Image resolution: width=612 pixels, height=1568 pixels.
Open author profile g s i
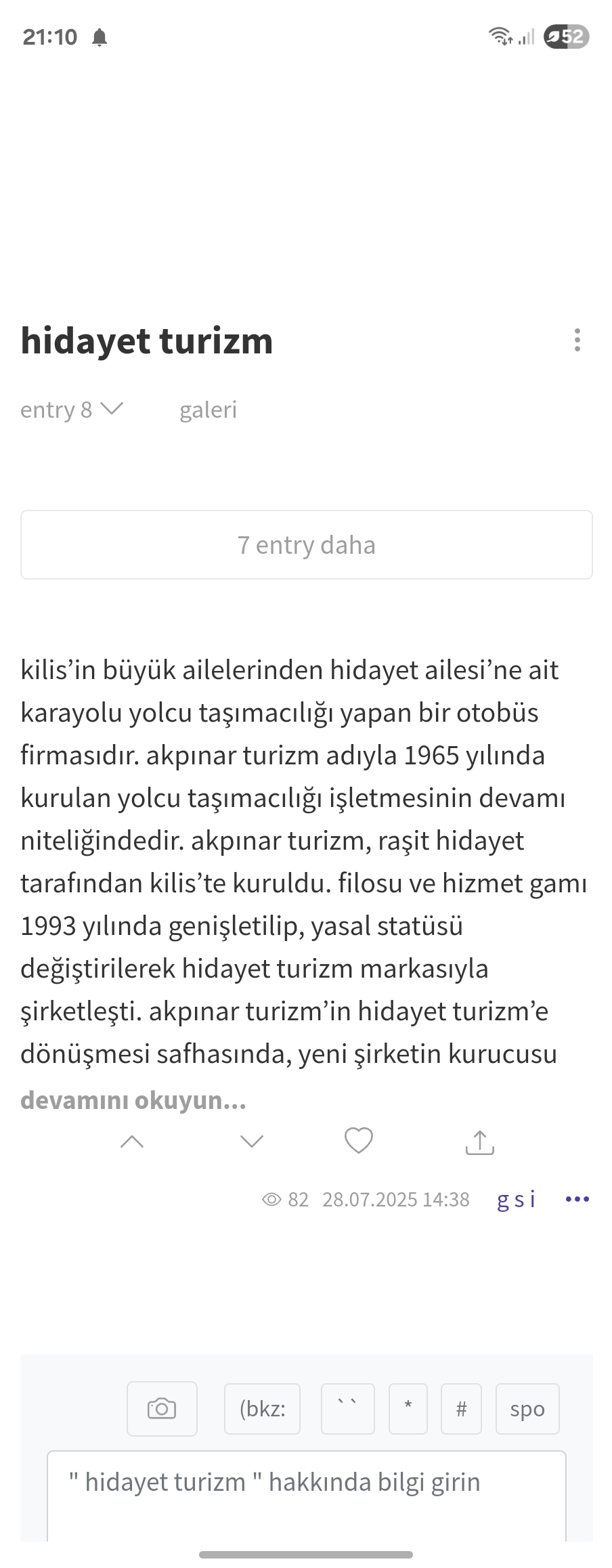coord(516,1199)
